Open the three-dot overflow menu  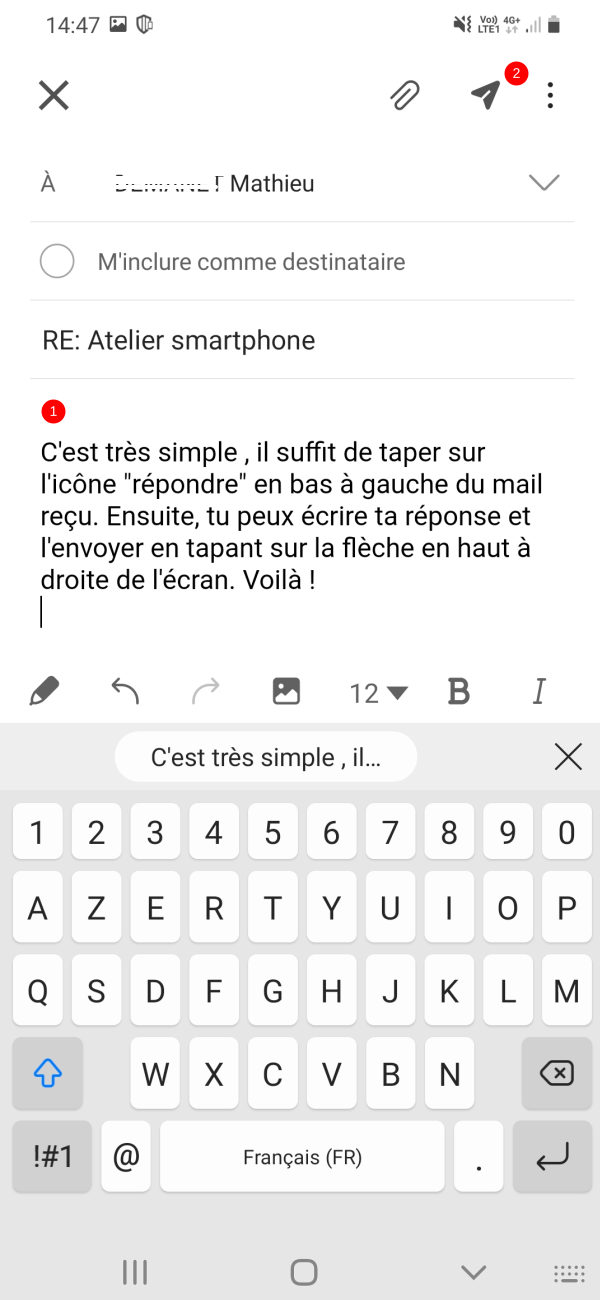(550, 95)
